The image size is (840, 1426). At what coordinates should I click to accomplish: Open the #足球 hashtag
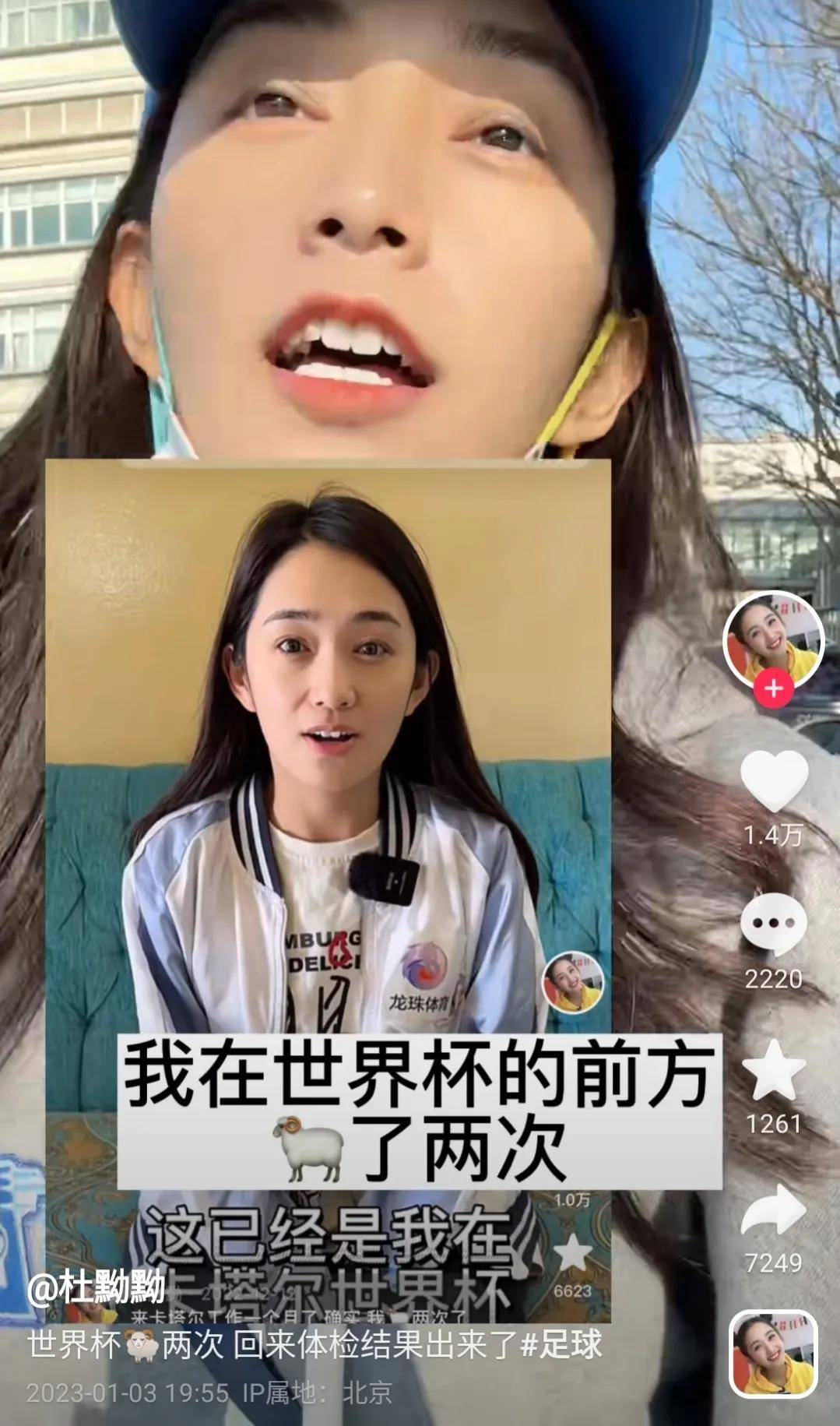tap(561, 1344)
